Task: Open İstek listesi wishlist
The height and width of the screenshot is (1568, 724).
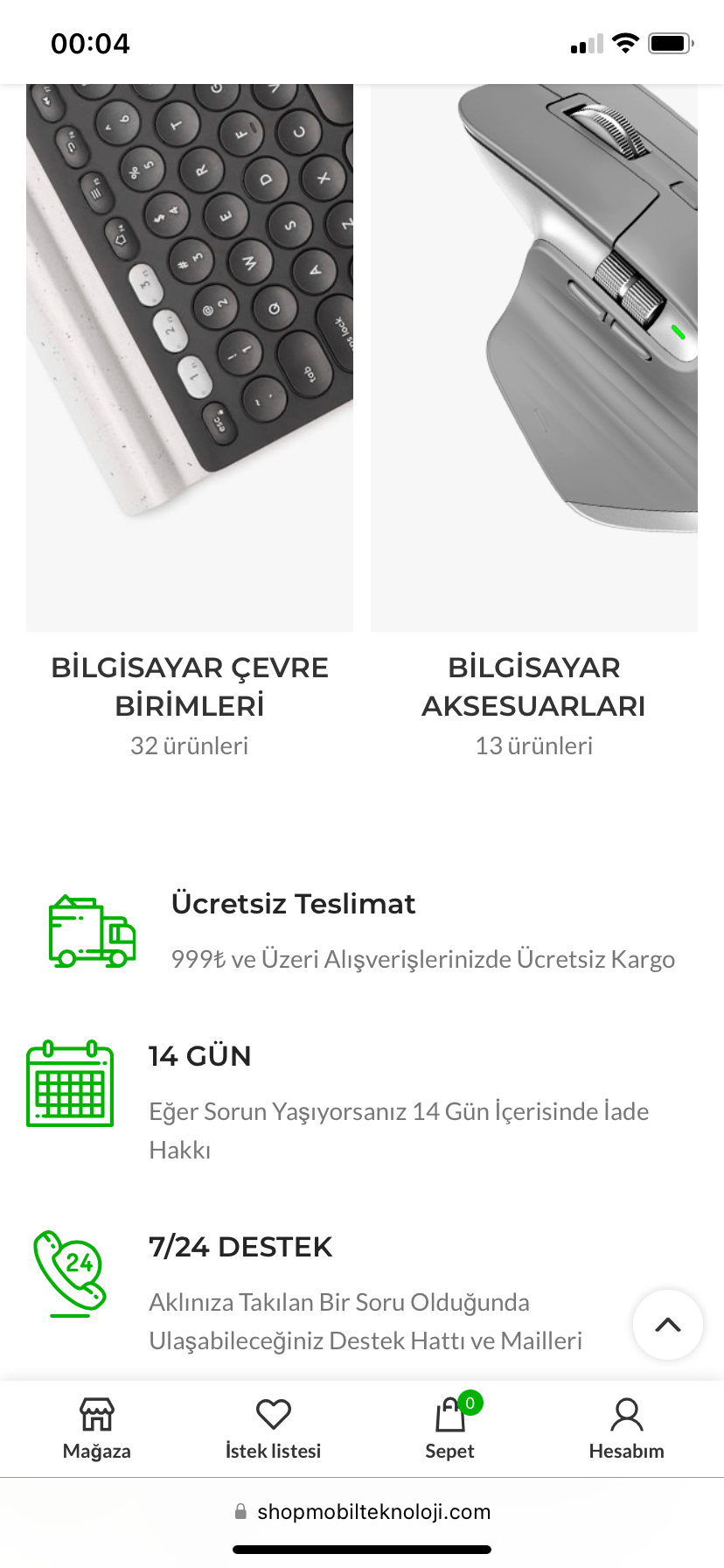Action: click(274, 1429)
